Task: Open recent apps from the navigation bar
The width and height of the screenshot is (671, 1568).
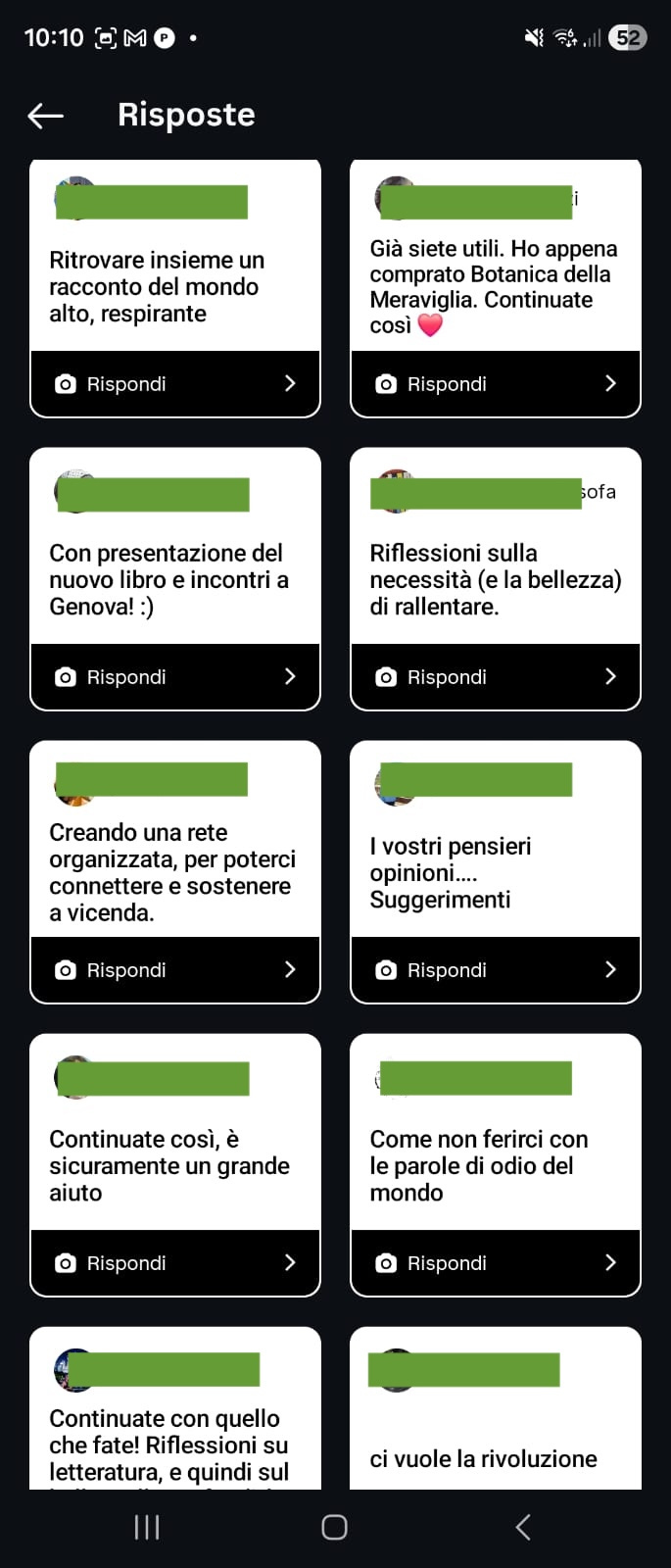Action: pyautogui.click(x=147, y=1527)
